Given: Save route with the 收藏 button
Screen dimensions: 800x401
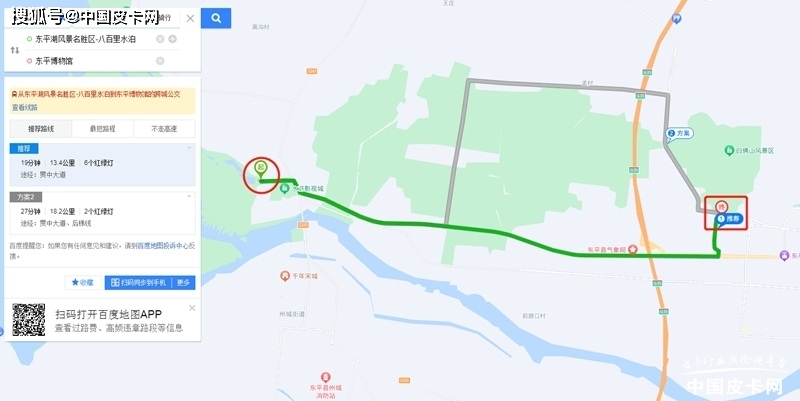Looking at the screenshot, I should pyautogui.click(x=83, y=282).
